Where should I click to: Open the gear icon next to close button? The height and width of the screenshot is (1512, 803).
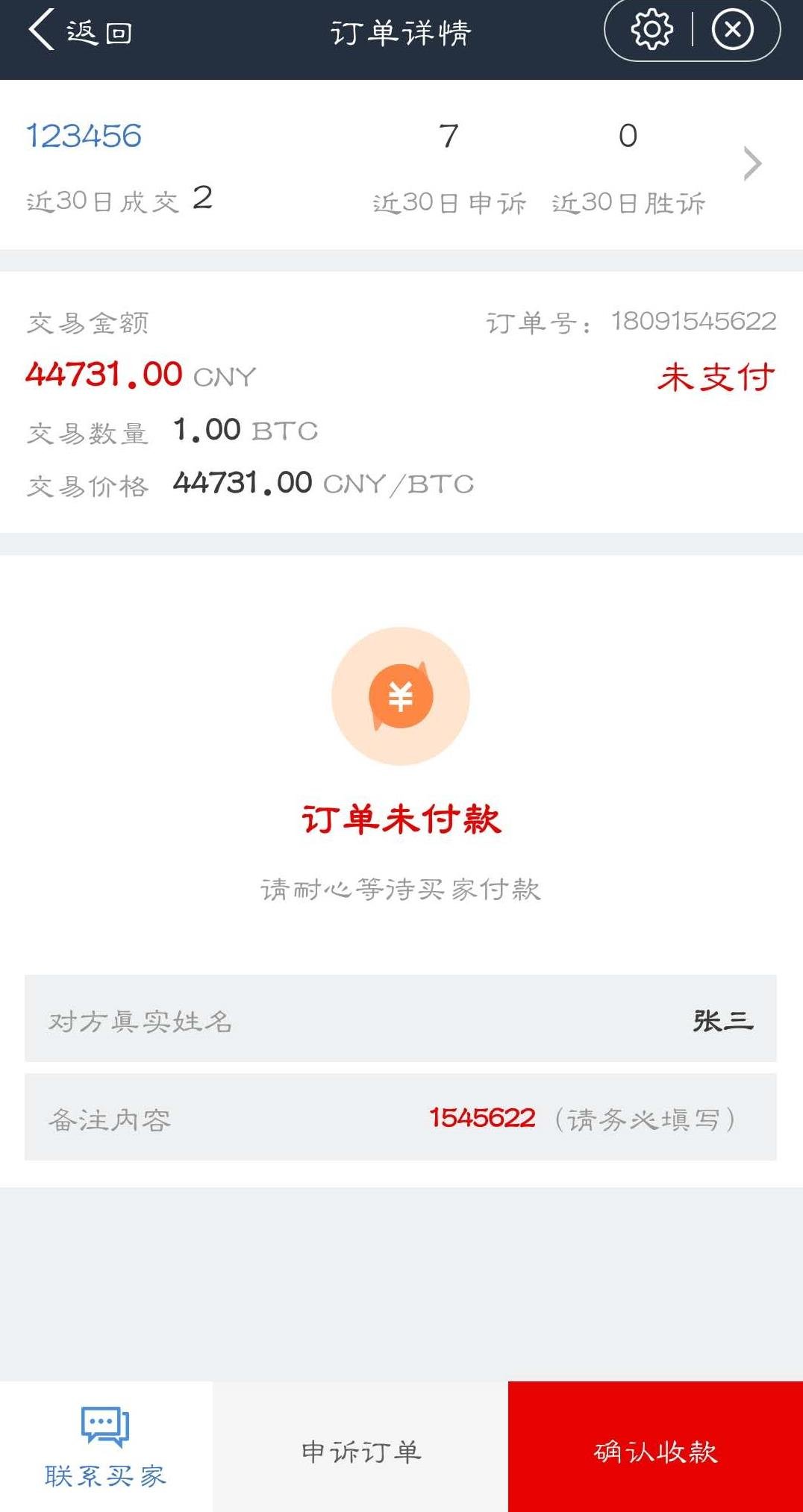pos(651,28)
